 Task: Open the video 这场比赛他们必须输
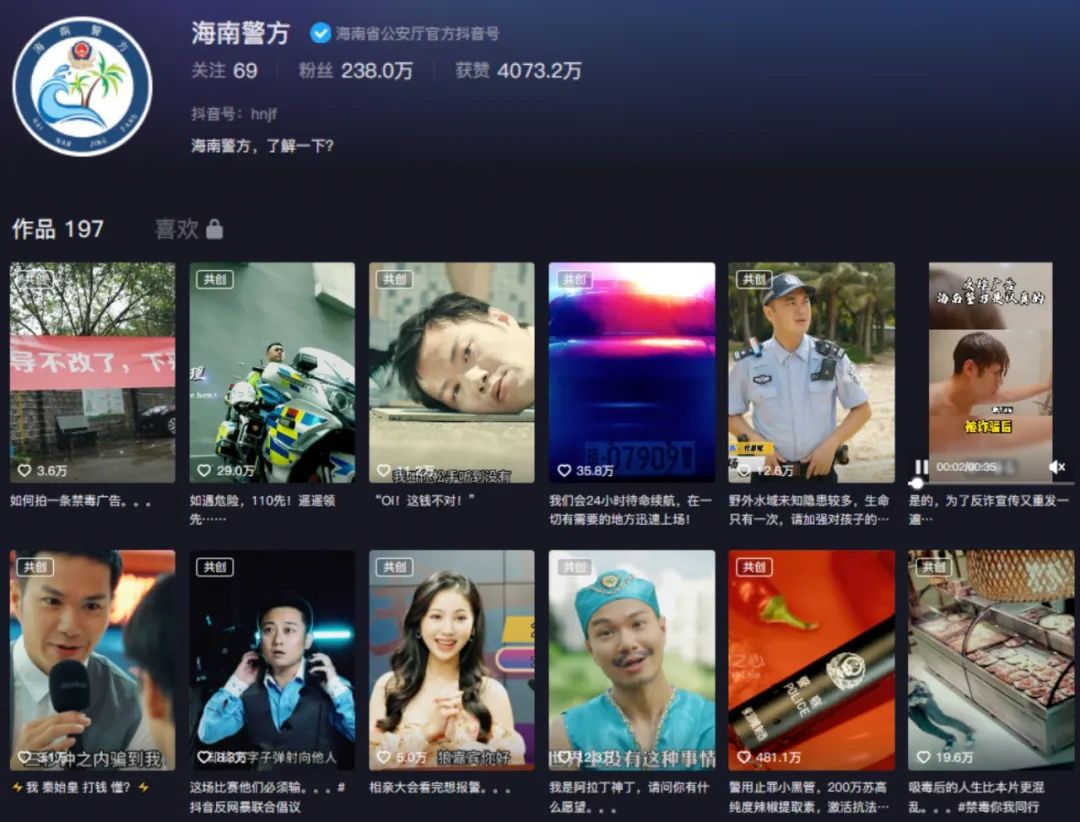click(x=272, y=660)
